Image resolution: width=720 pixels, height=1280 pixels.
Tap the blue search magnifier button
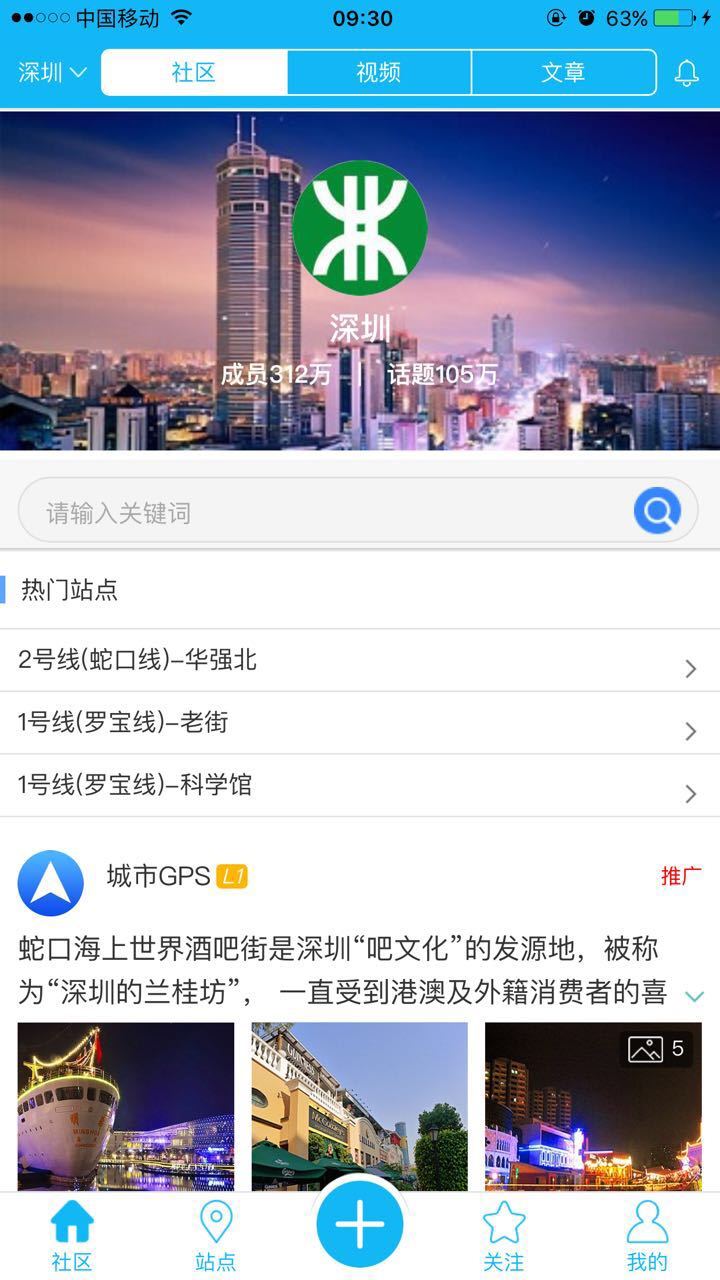point(657,512)
